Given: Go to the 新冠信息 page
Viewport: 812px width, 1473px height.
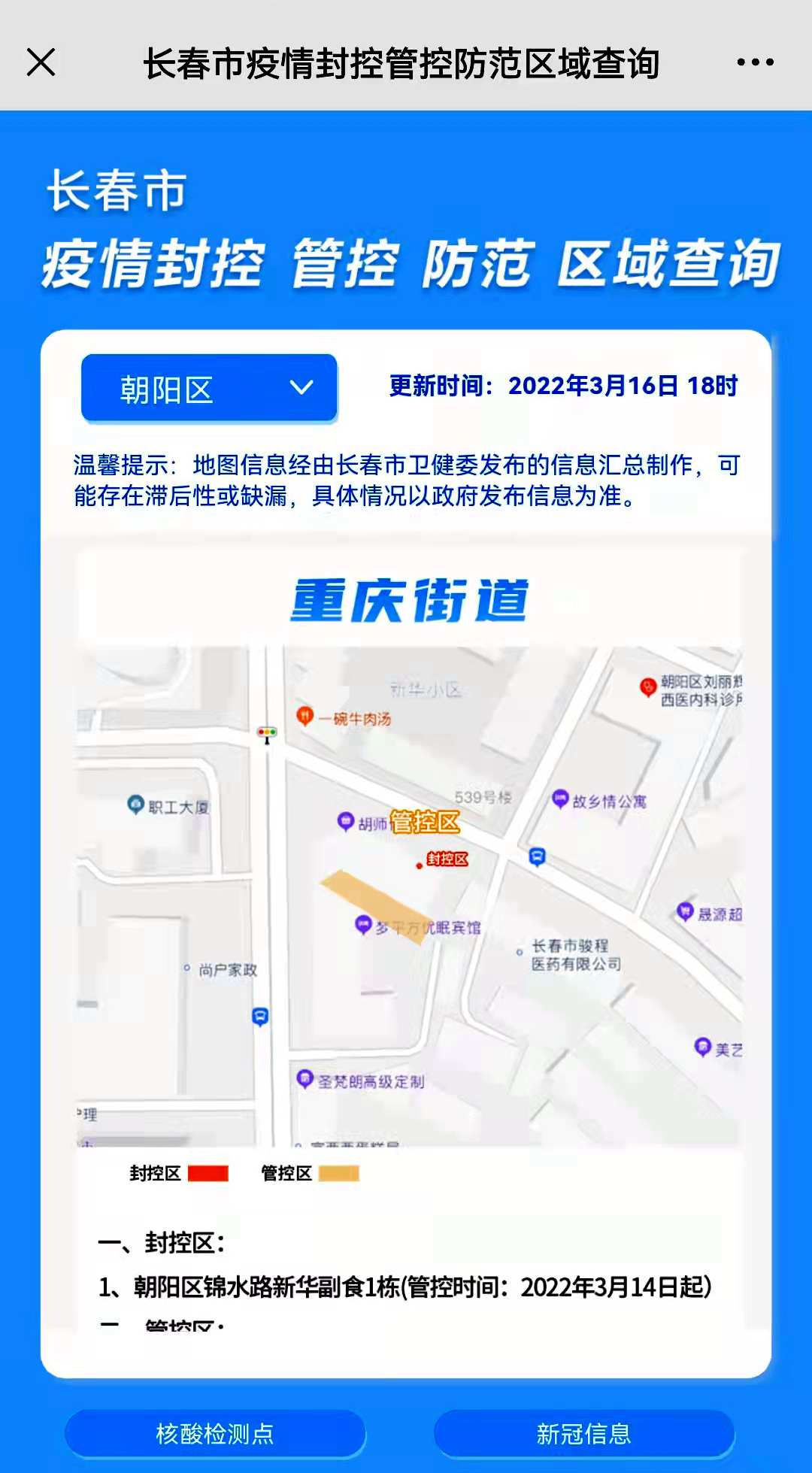Looking at the screenshot, I should point(583,1433).
